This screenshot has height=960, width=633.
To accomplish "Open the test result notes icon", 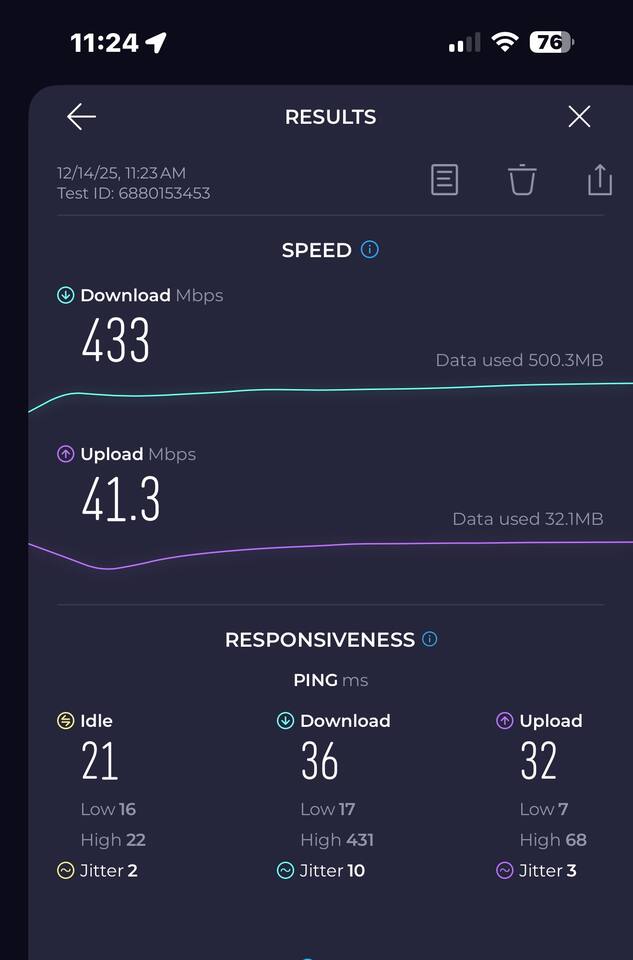I will 444,180.
